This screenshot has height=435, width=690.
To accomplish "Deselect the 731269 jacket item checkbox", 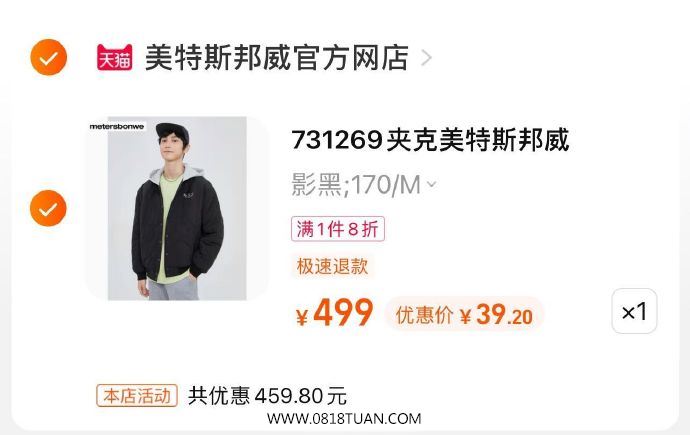I will point(48,209).
